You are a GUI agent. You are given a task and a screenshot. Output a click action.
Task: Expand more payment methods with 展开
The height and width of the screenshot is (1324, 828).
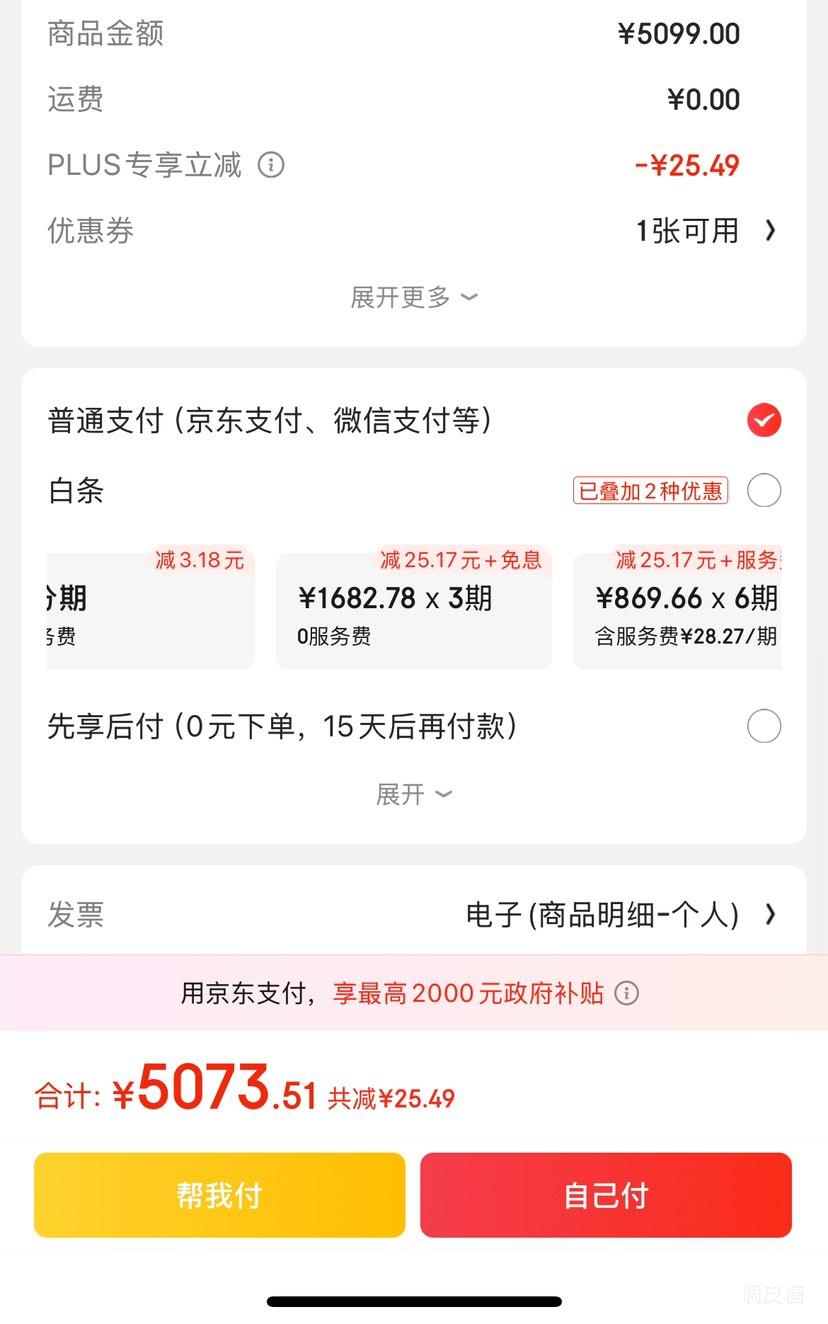coord(413,795)
